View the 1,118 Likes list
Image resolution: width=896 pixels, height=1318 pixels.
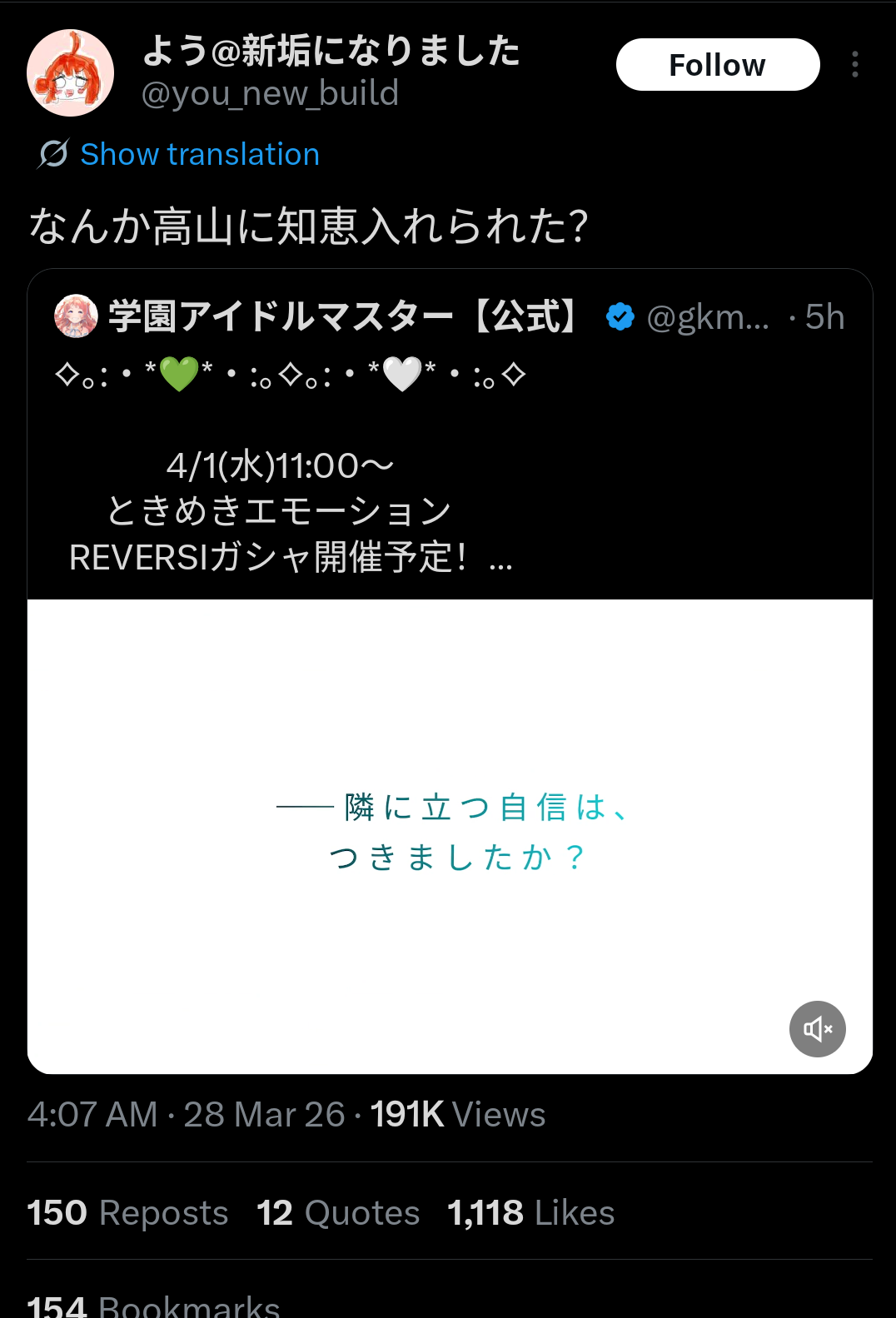(530, 1213)
